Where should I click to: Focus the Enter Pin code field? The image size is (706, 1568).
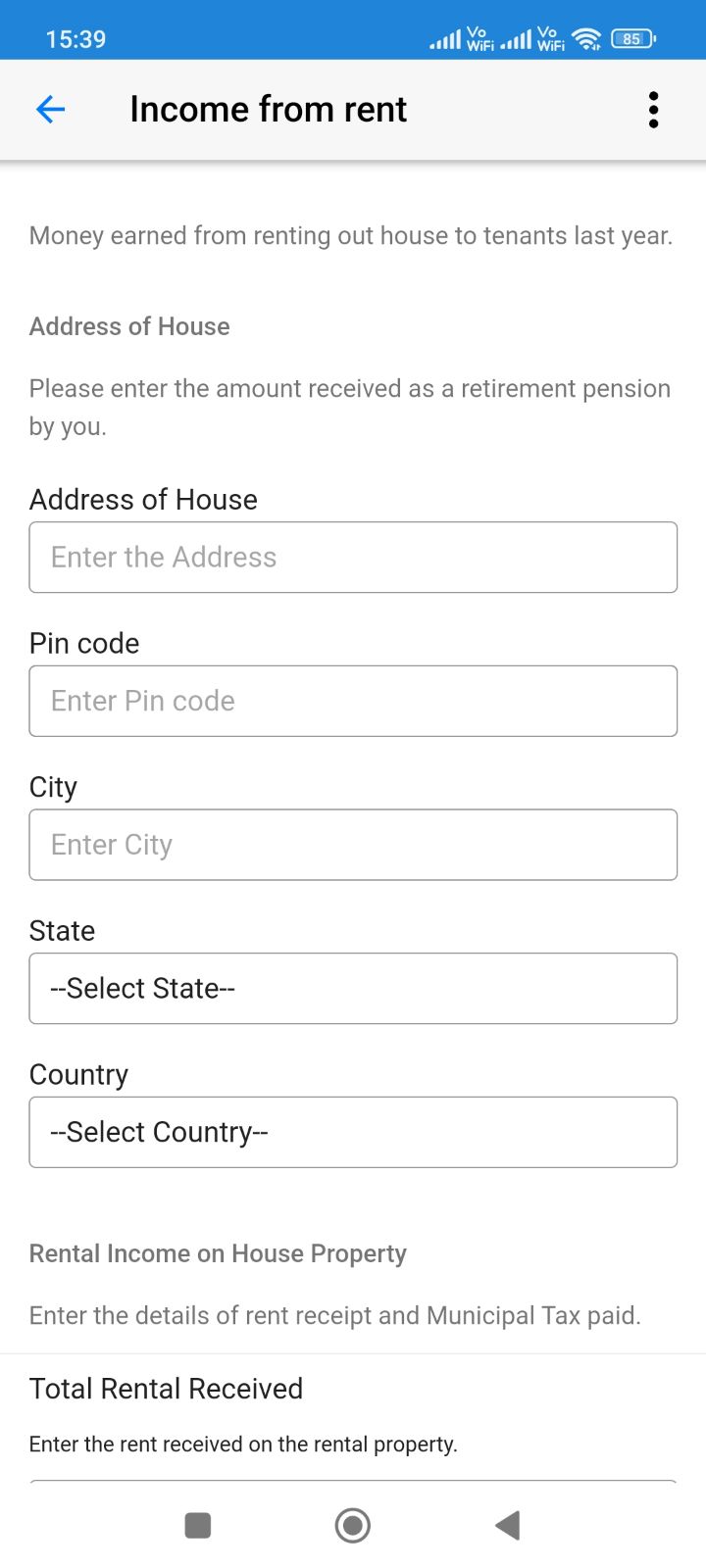(x=353, y=700)
